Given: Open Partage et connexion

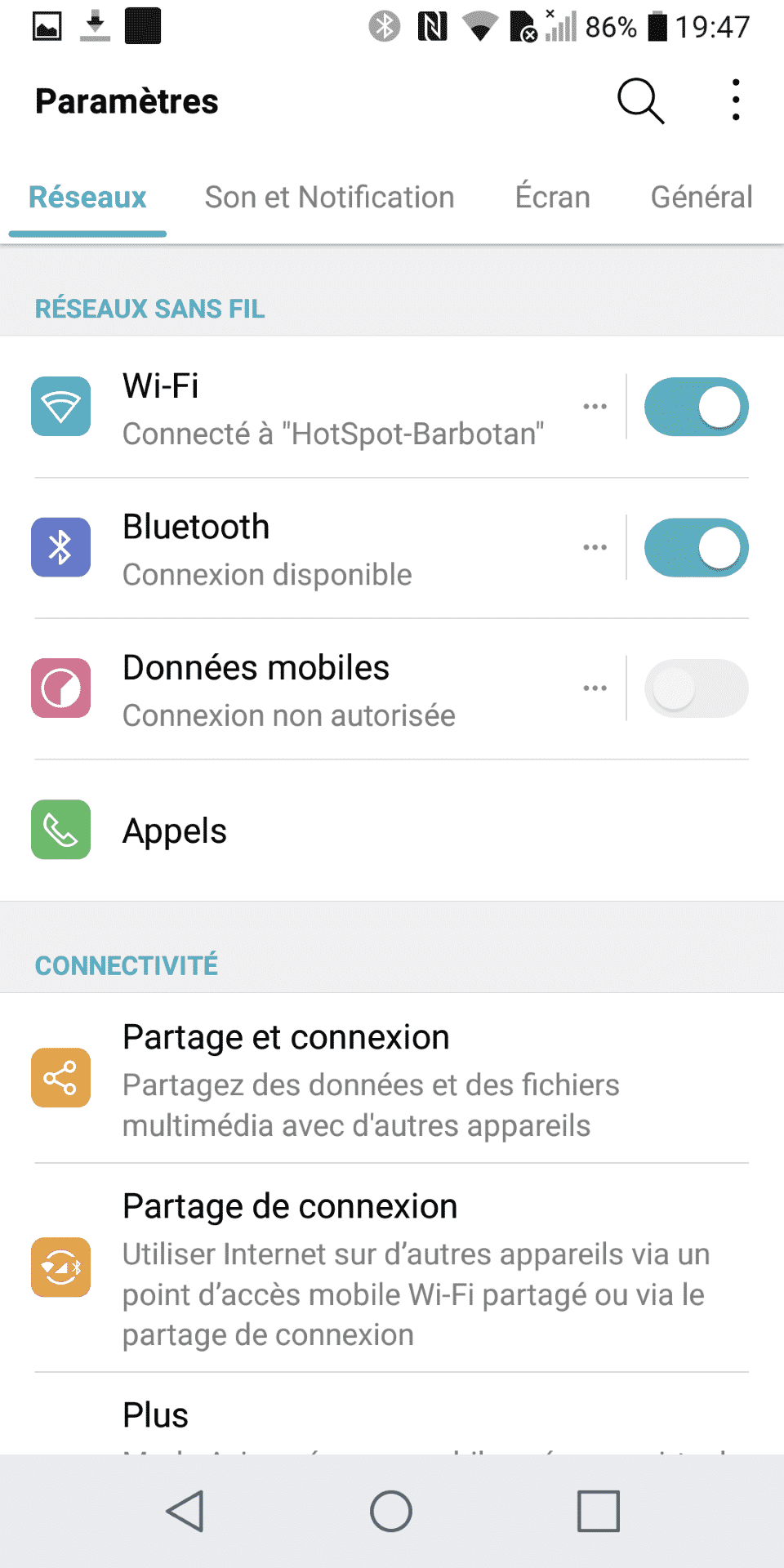Looking at the screenshot, I should 367,1078.
